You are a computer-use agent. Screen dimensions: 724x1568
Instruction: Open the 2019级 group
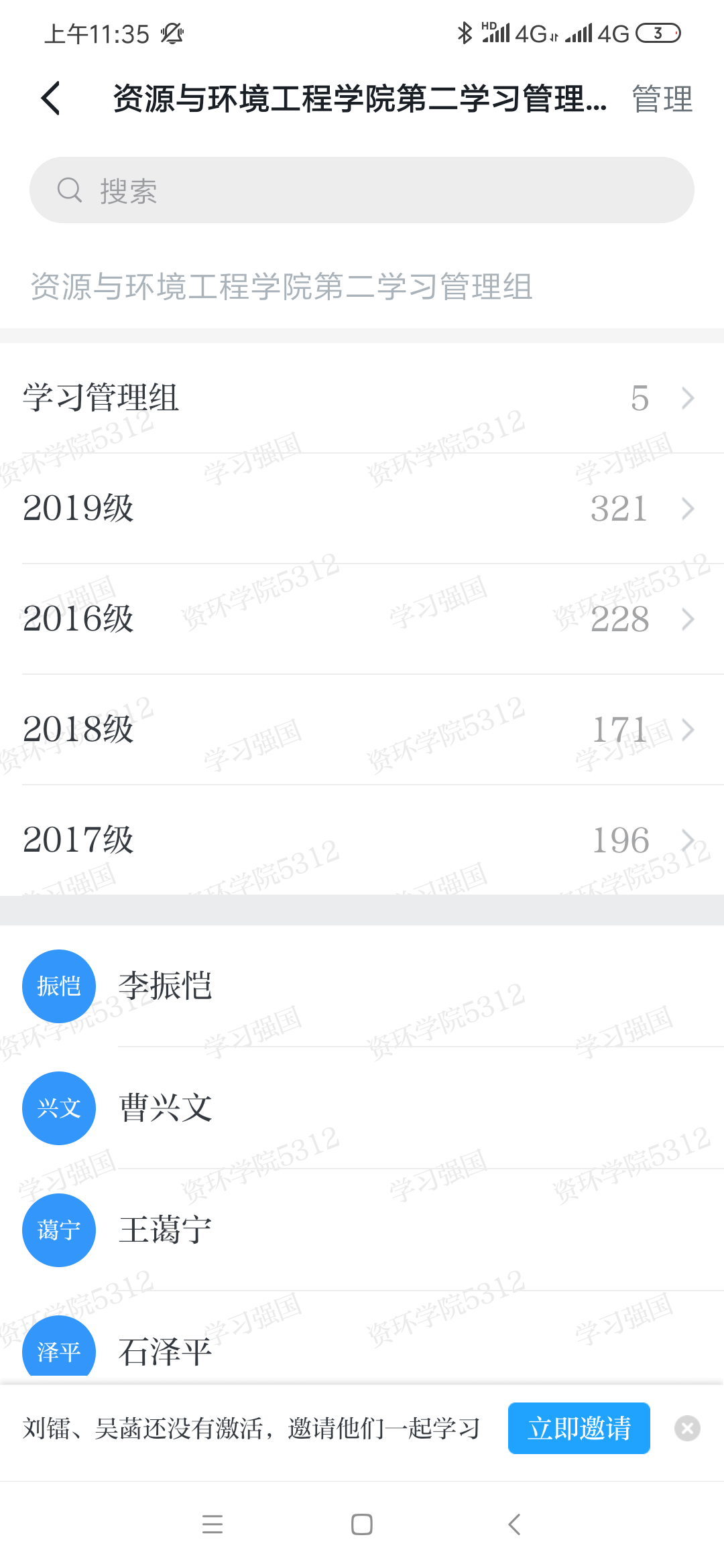coord(362,509)
